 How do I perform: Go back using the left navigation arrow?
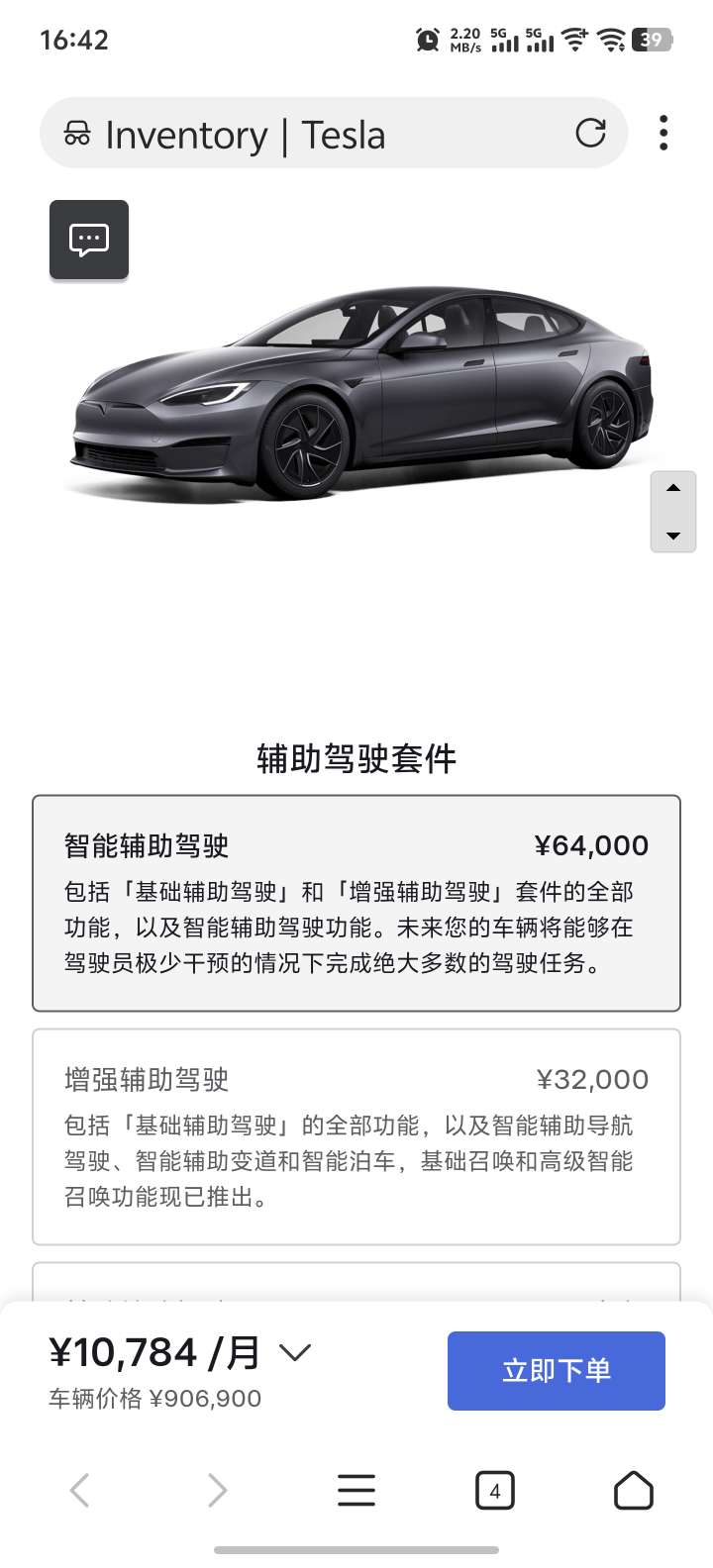(79, 1488)
